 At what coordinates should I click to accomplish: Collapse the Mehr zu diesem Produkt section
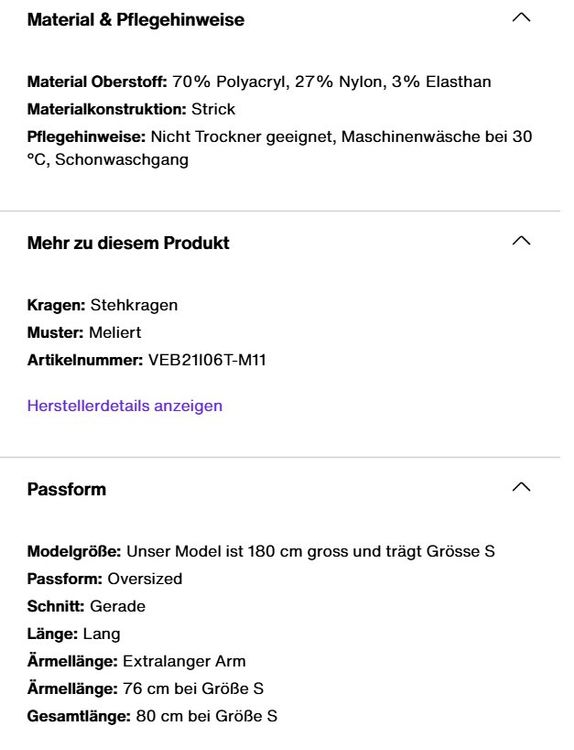click(x=521, y=241)
